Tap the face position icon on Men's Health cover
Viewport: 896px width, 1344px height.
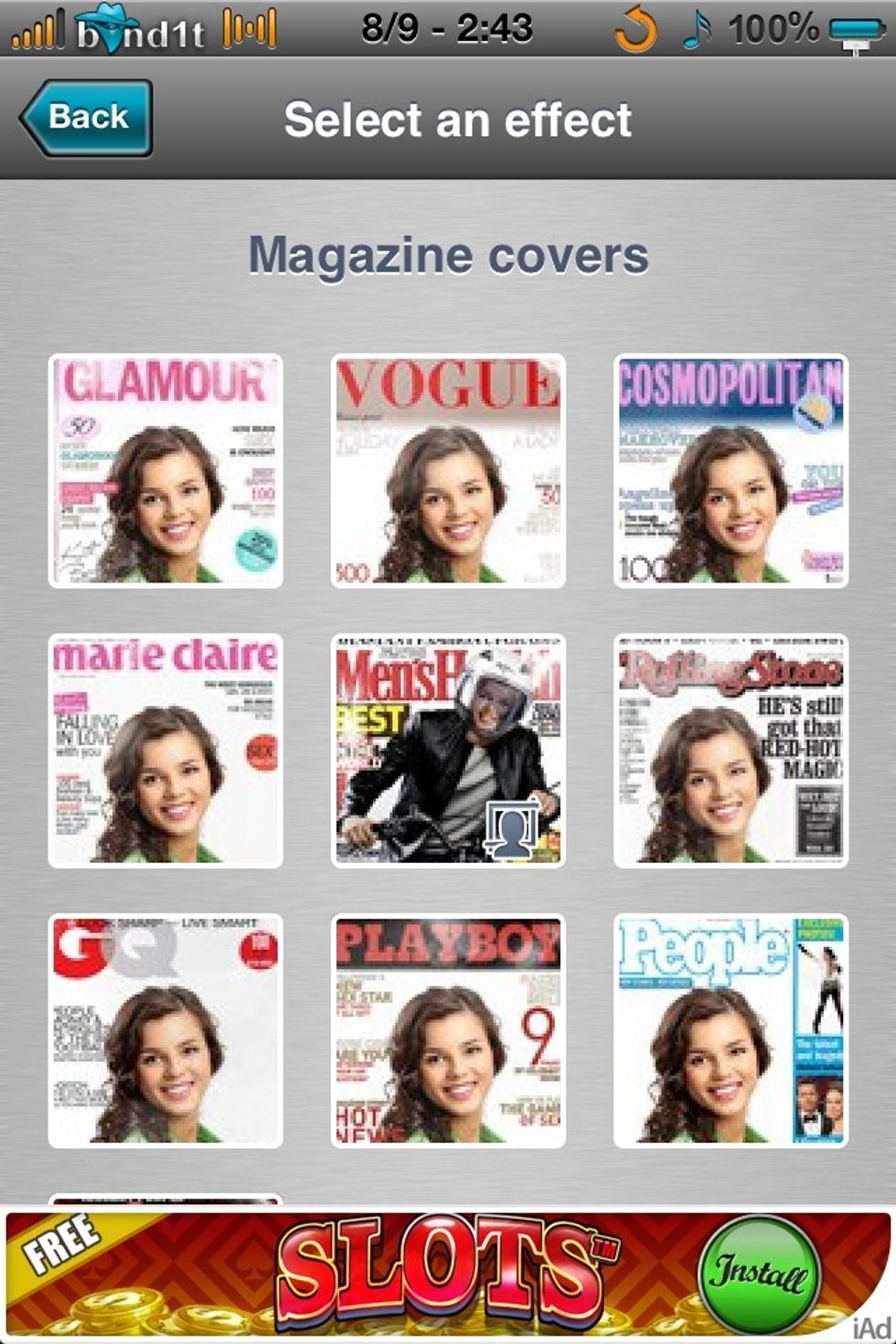[x=512, y=827]
